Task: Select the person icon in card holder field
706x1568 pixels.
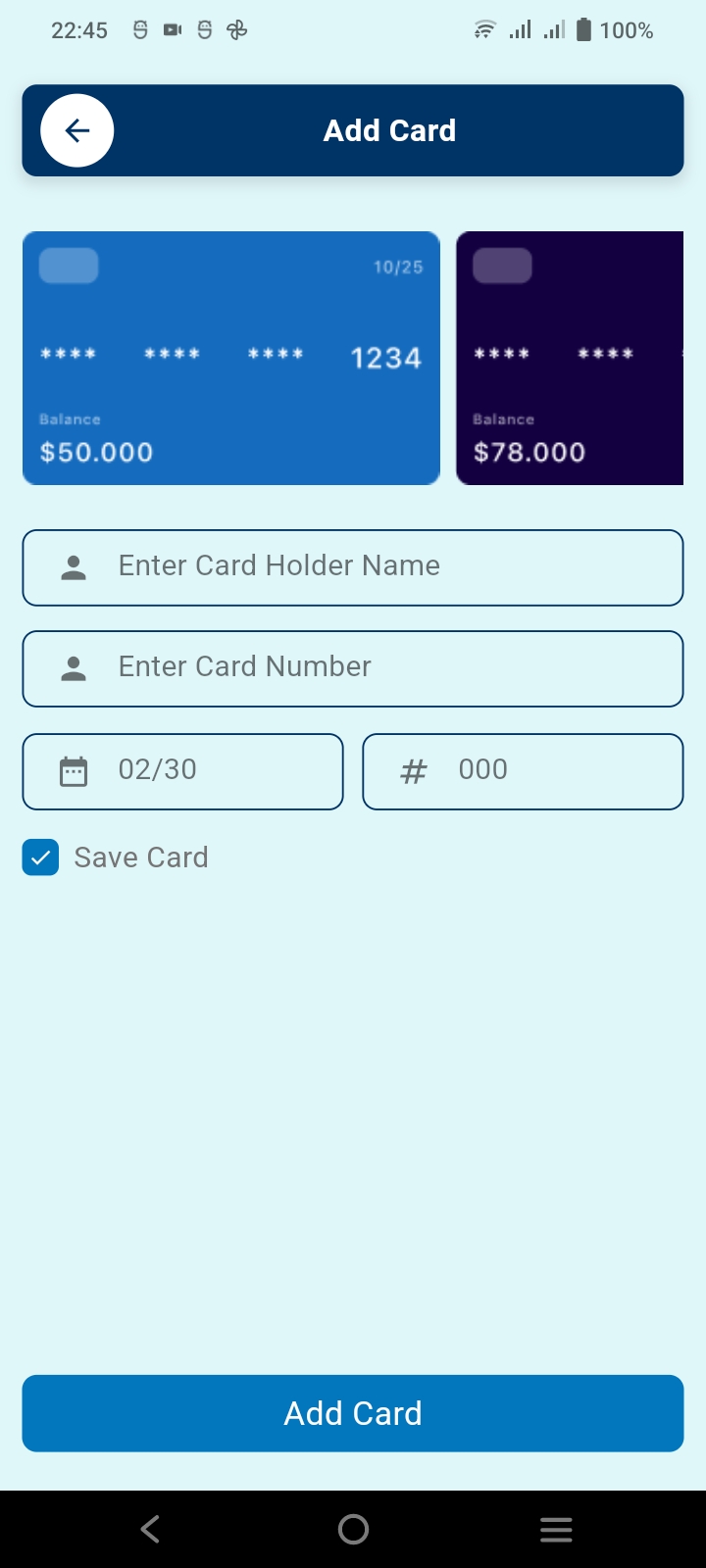Action: [x=73, y=565]
